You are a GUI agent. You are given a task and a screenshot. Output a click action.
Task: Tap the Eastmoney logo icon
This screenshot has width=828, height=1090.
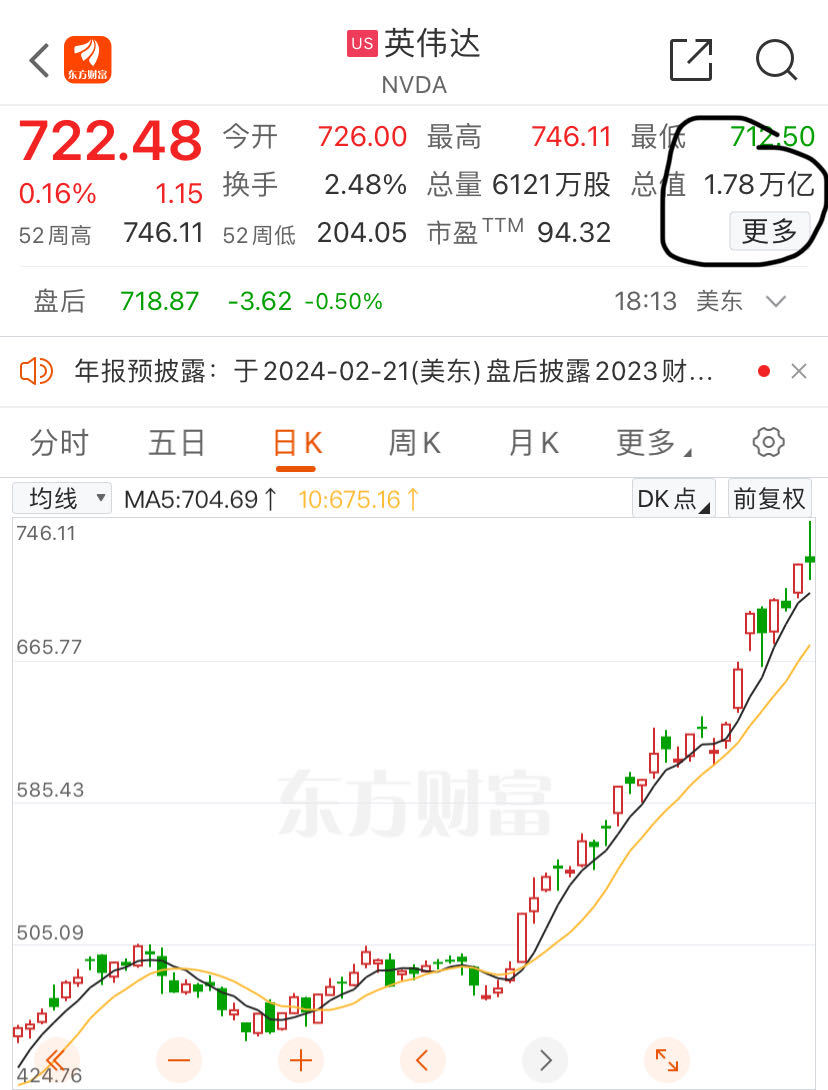[87, 60]
